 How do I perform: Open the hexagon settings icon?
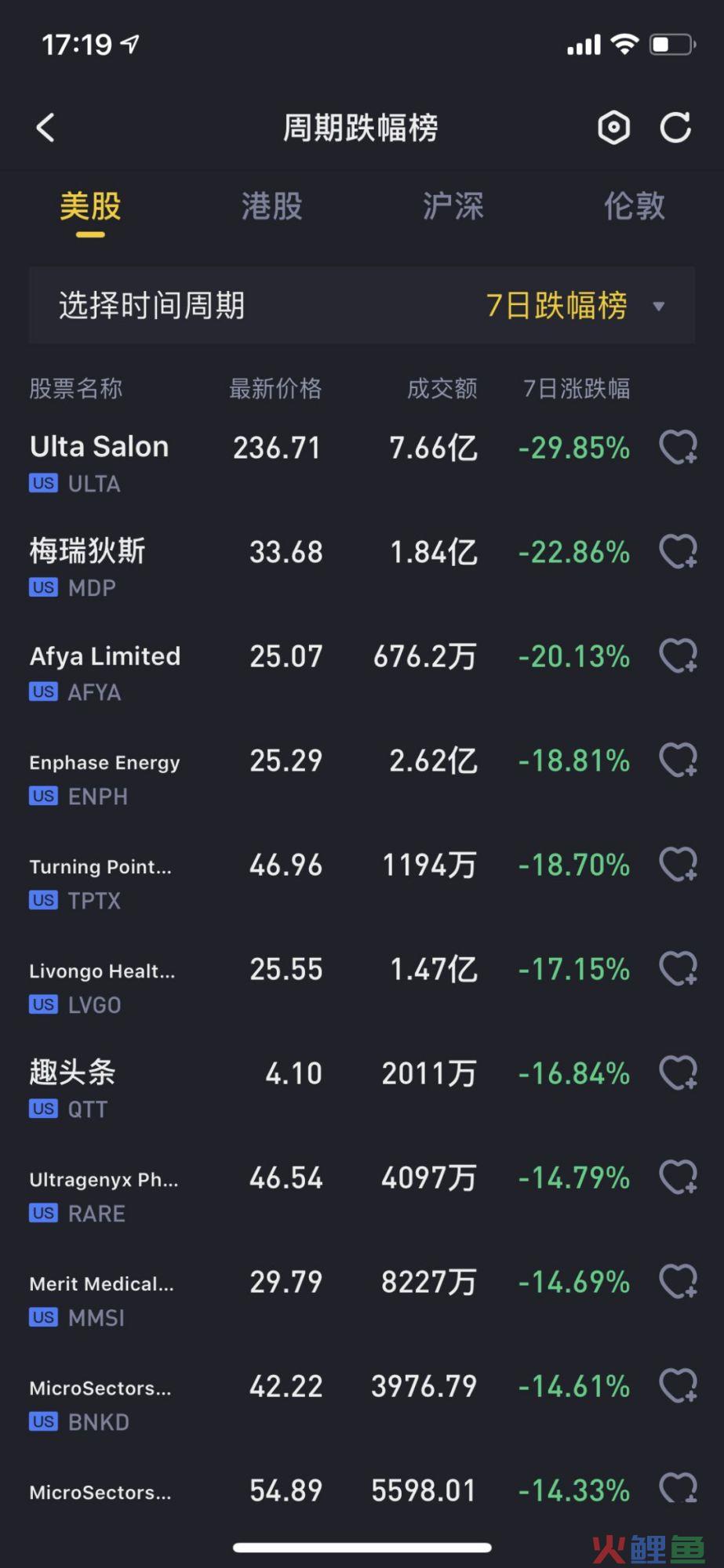click(613, 128)
